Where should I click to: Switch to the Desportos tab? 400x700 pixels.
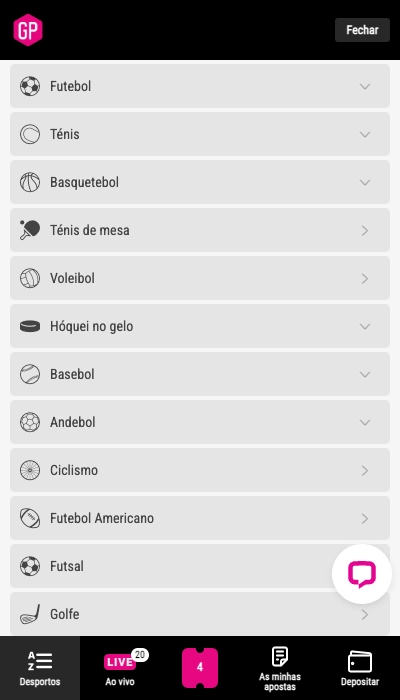click(40, 668)
